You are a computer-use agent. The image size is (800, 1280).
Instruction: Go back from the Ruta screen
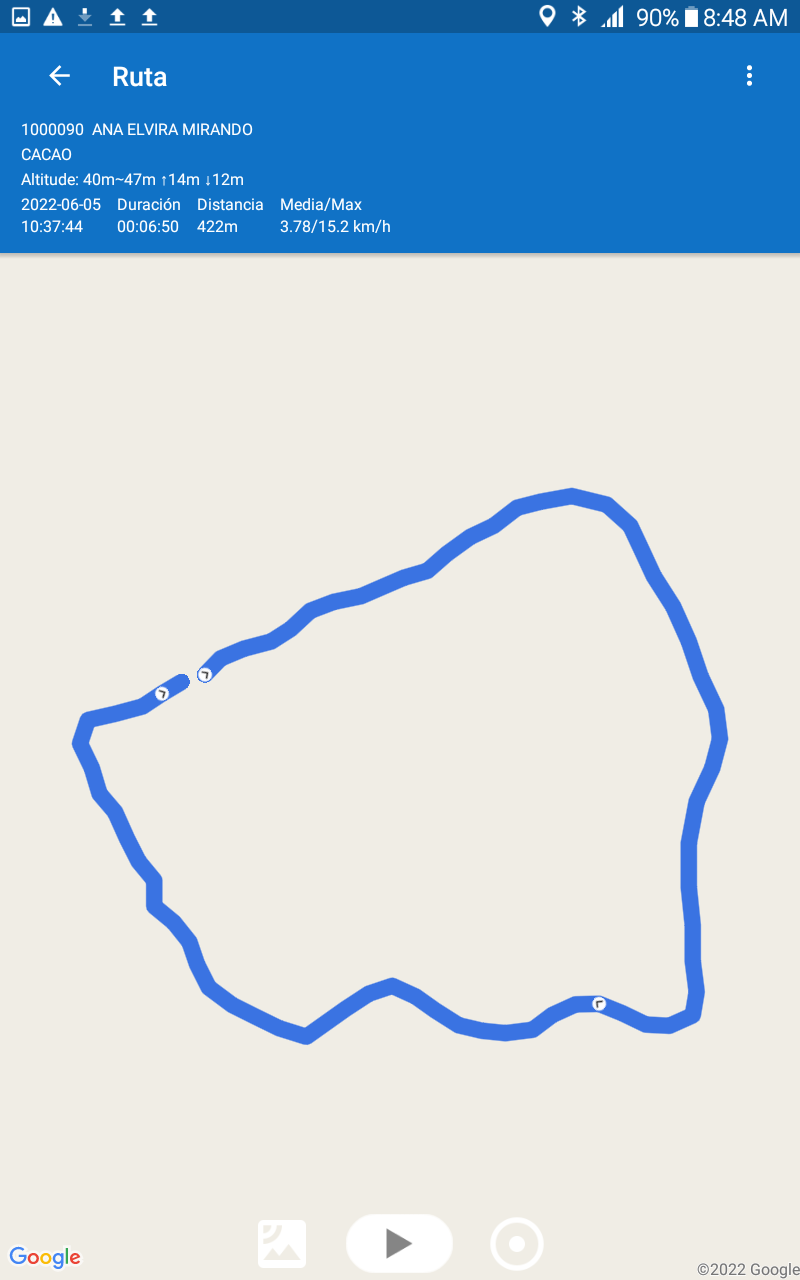(60, 76)
